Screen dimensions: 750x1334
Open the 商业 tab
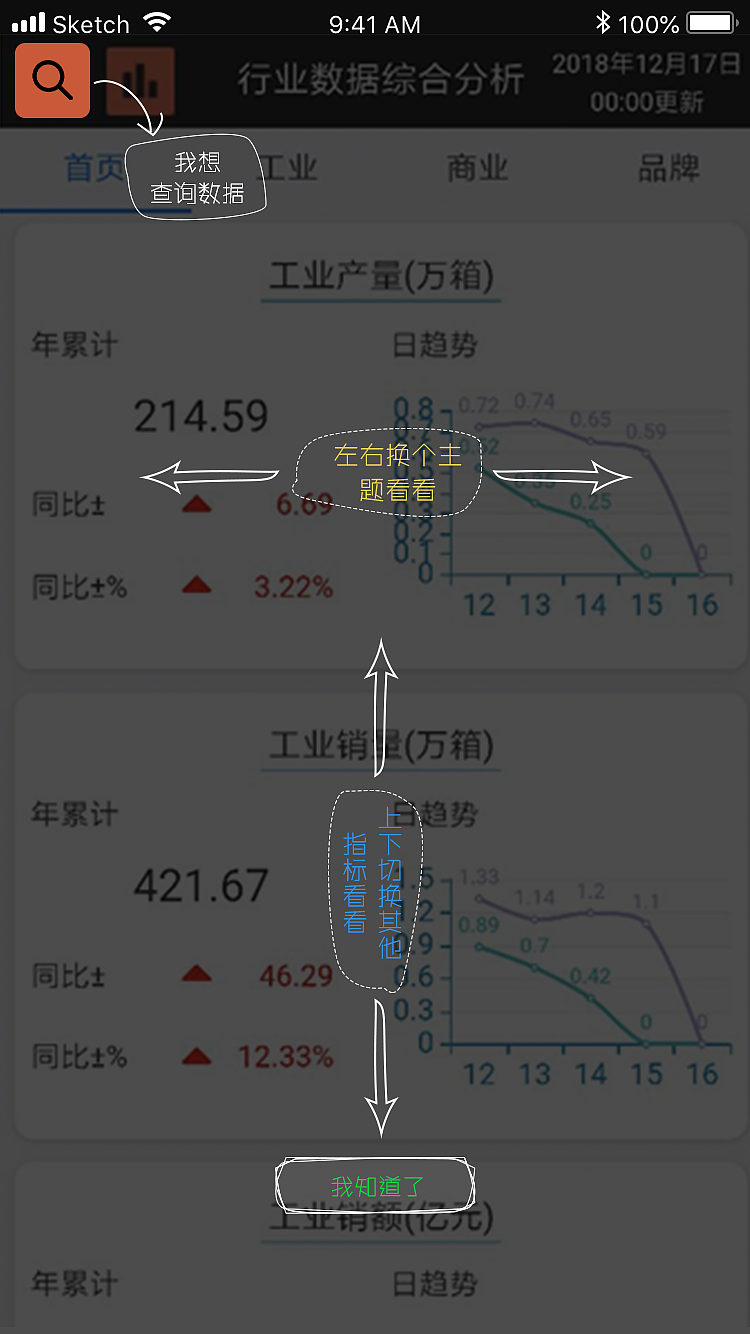(475, 169)
